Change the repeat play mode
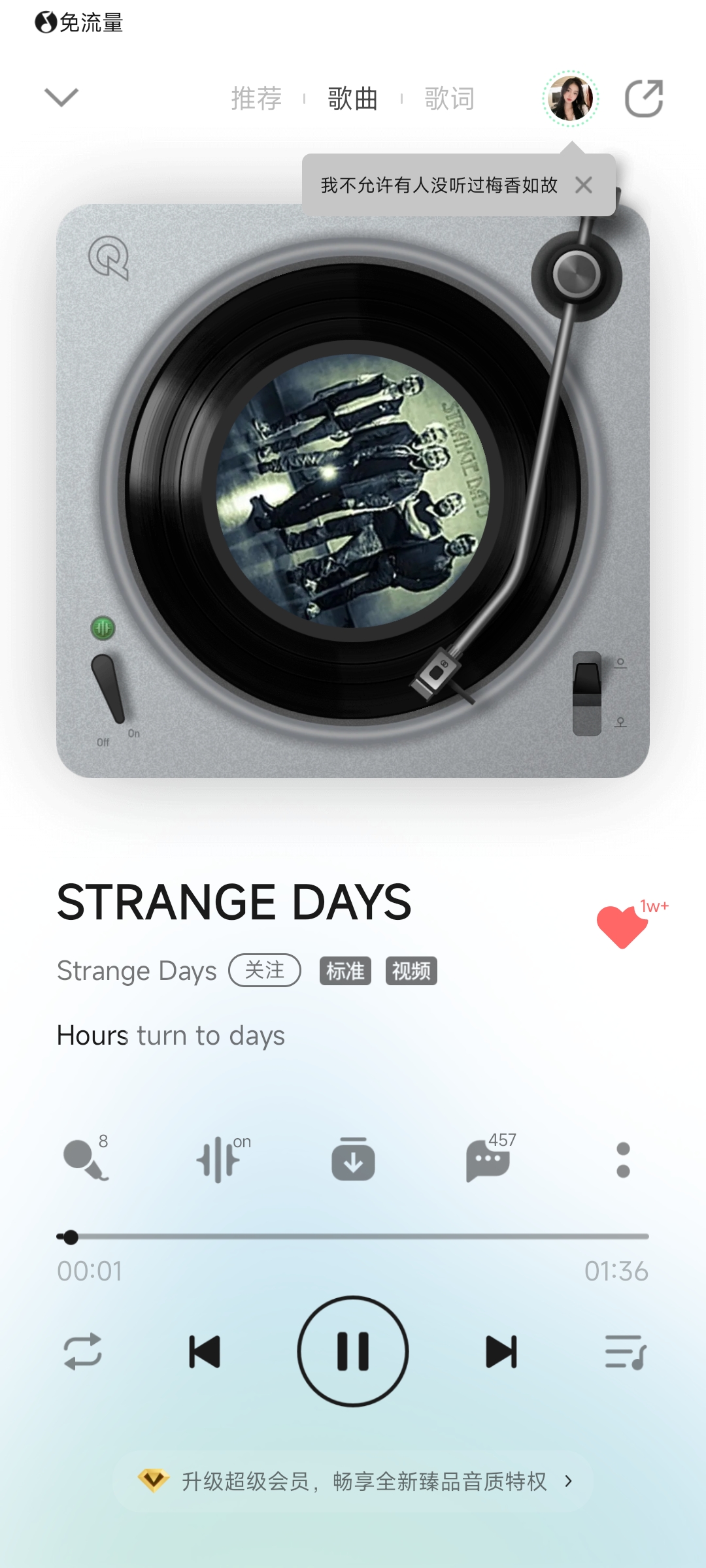 [x=83, y=1351]
